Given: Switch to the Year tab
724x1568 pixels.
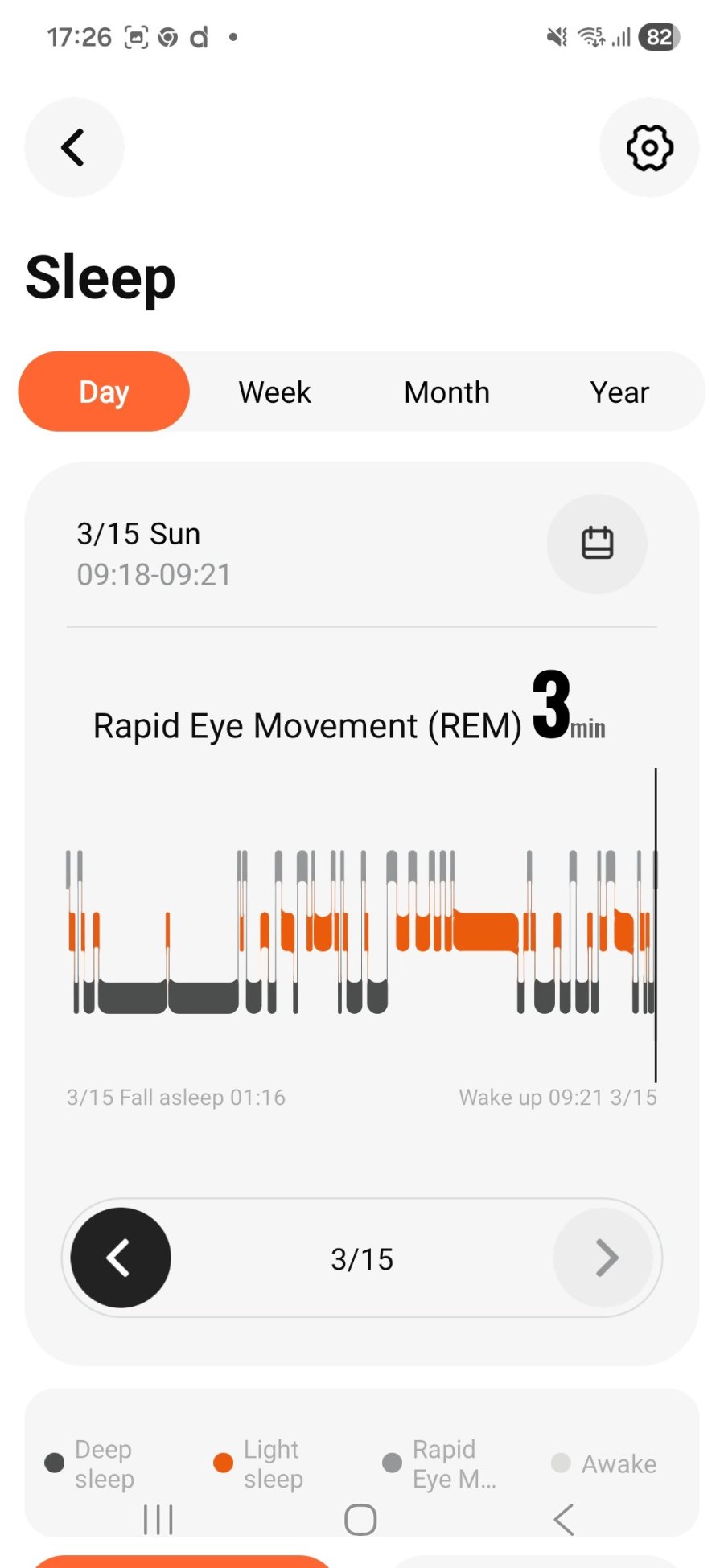Looking at the screenshot, I should click(619, 392).
